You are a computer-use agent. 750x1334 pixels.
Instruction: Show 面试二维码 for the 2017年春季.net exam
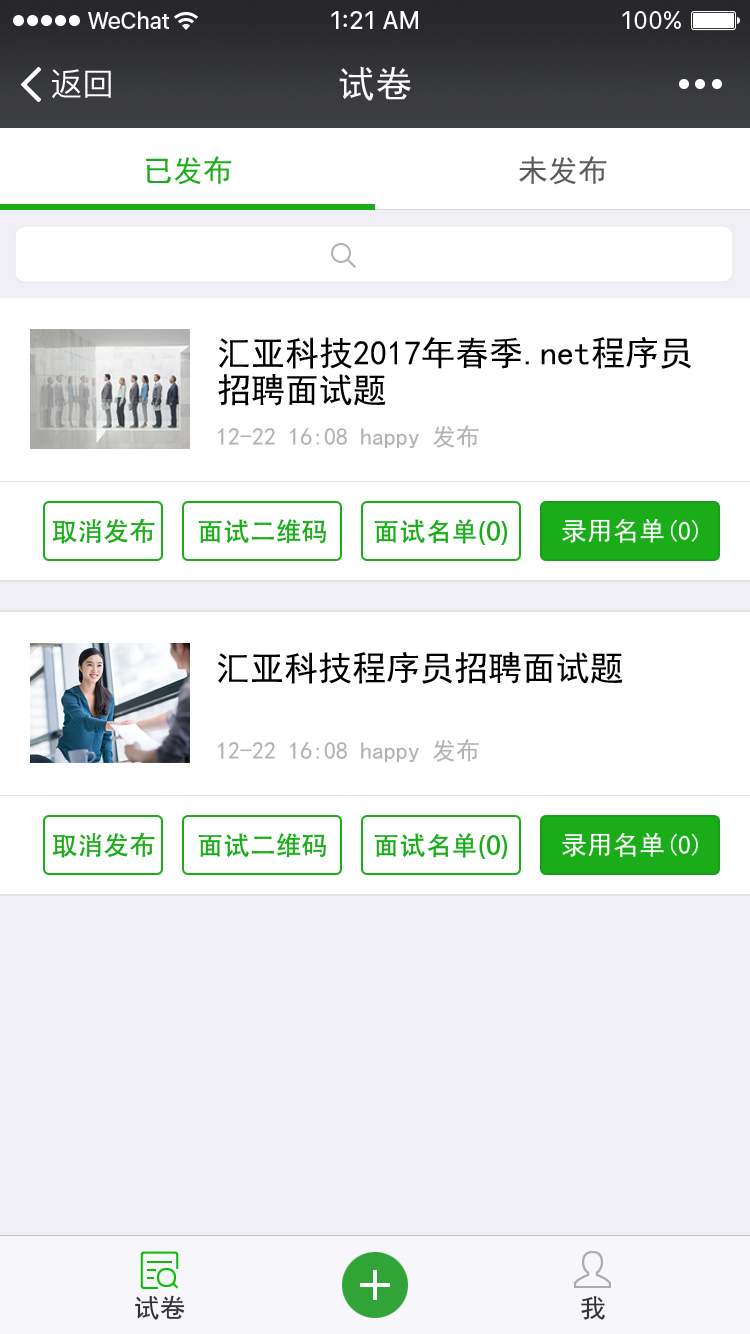pyautogui.click(x=262, y=531)
